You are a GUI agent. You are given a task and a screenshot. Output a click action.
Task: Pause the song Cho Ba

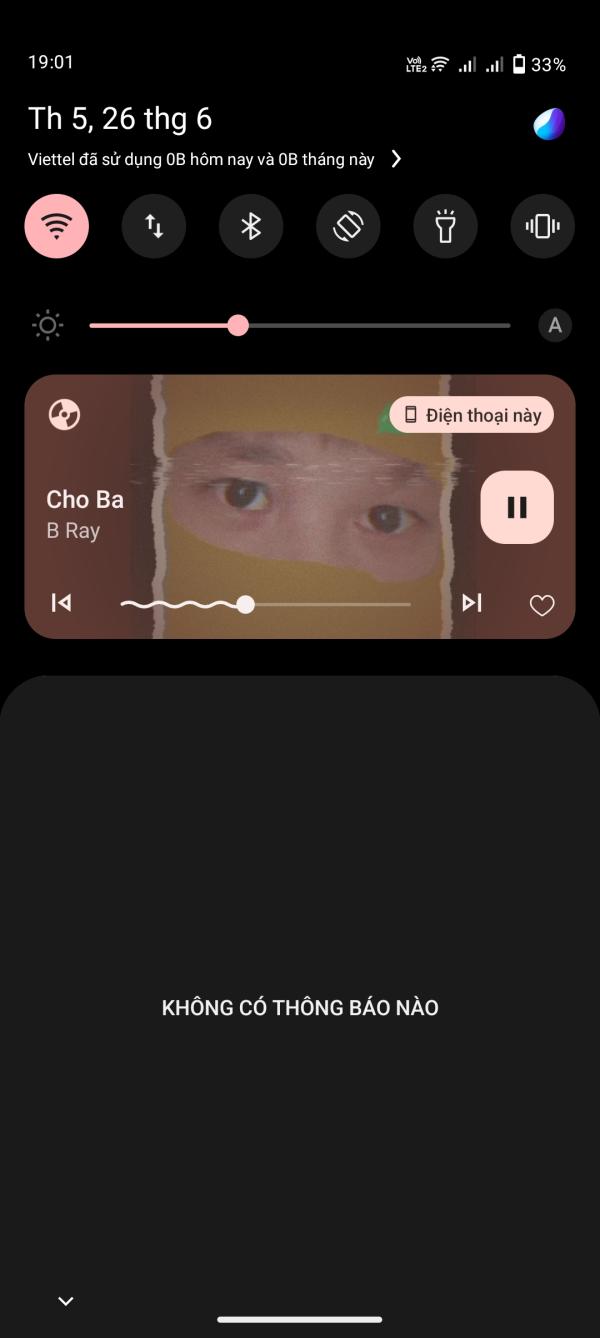[x=517, y=507]
